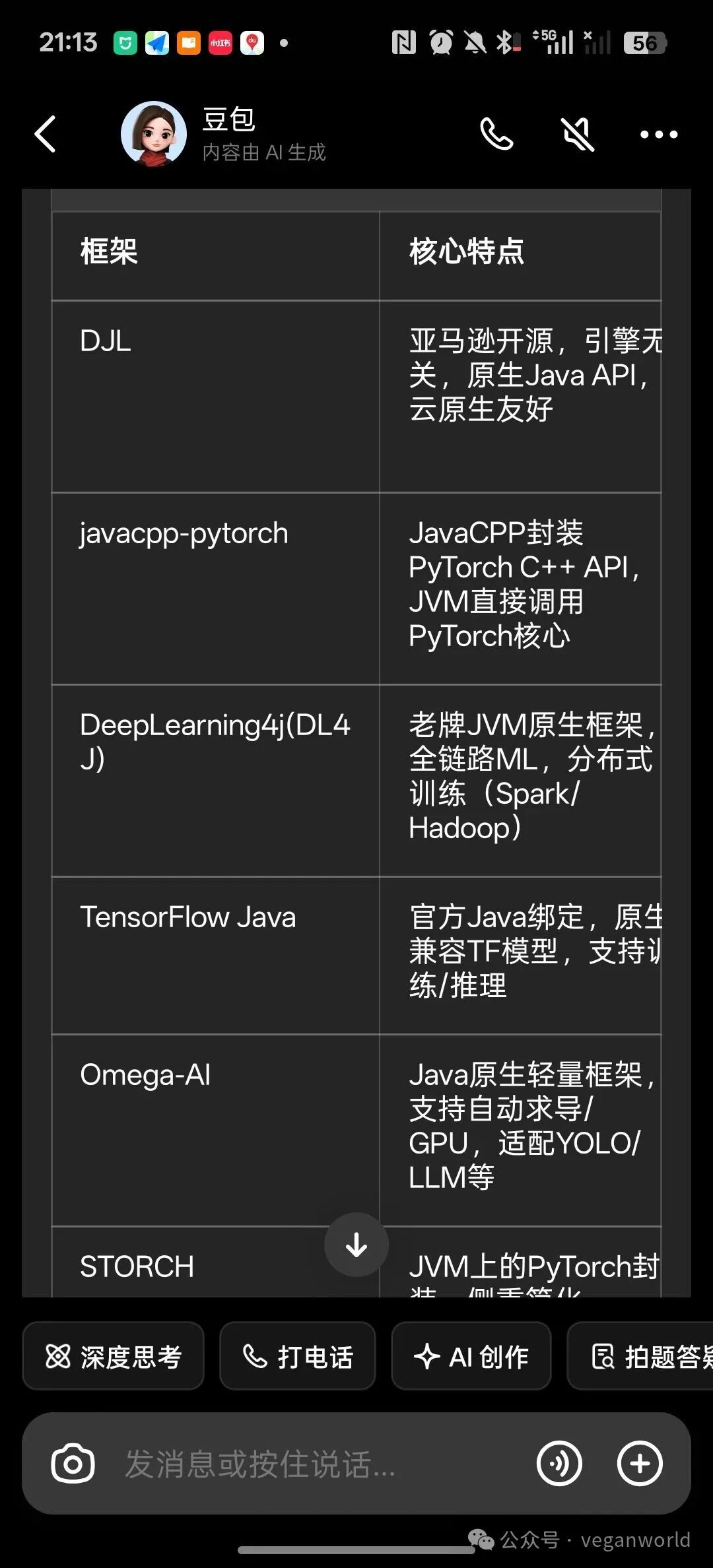Select the 打电话 chip
Viewport: 713px width, 1568px height.
tap(298, 1357)
